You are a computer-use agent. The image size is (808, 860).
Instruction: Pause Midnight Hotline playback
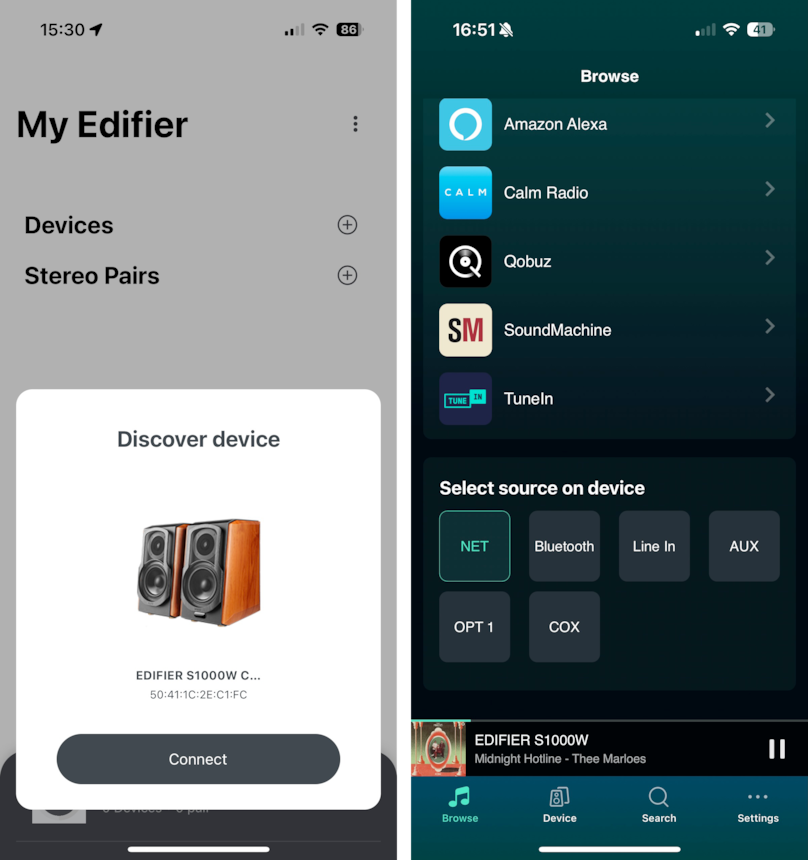(x=776, y=749)
